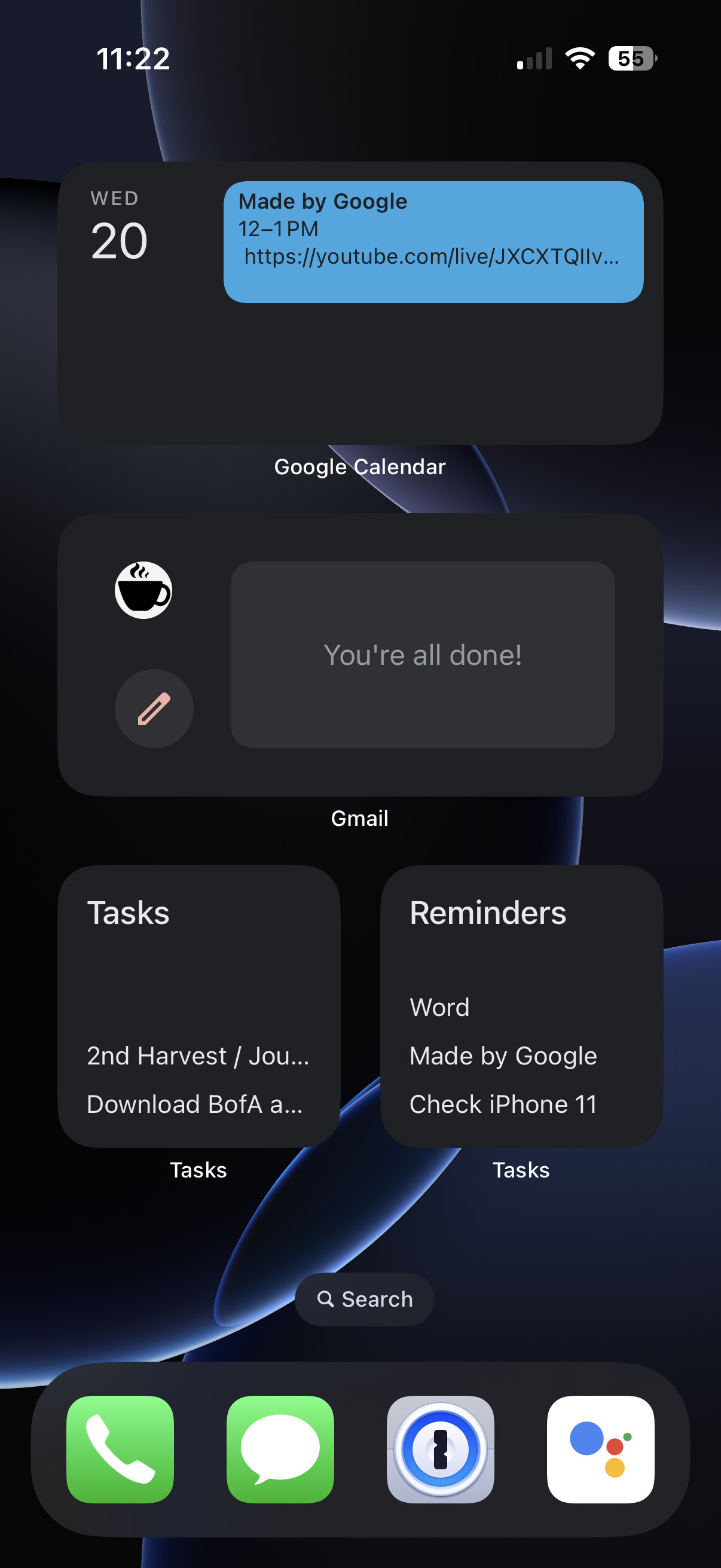Open the You're all done inbox panel
Screen dimensions: 721x1568
[x=422, y=654]
